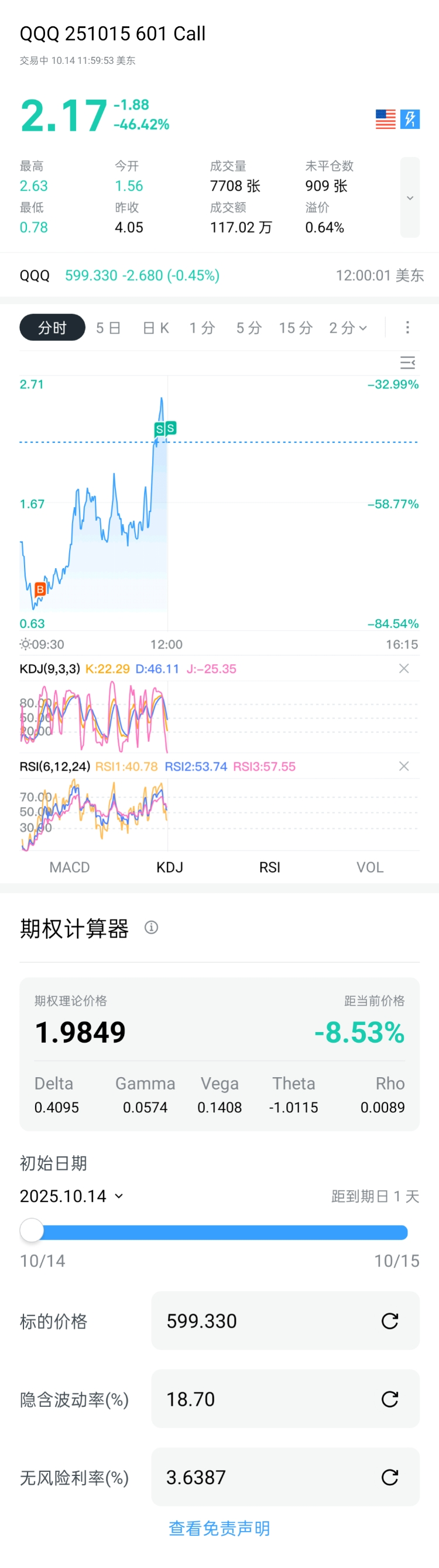The image size is (439, 1568).
Task: Reset the 标的价格 value
Action: (x=389, y=1321)
